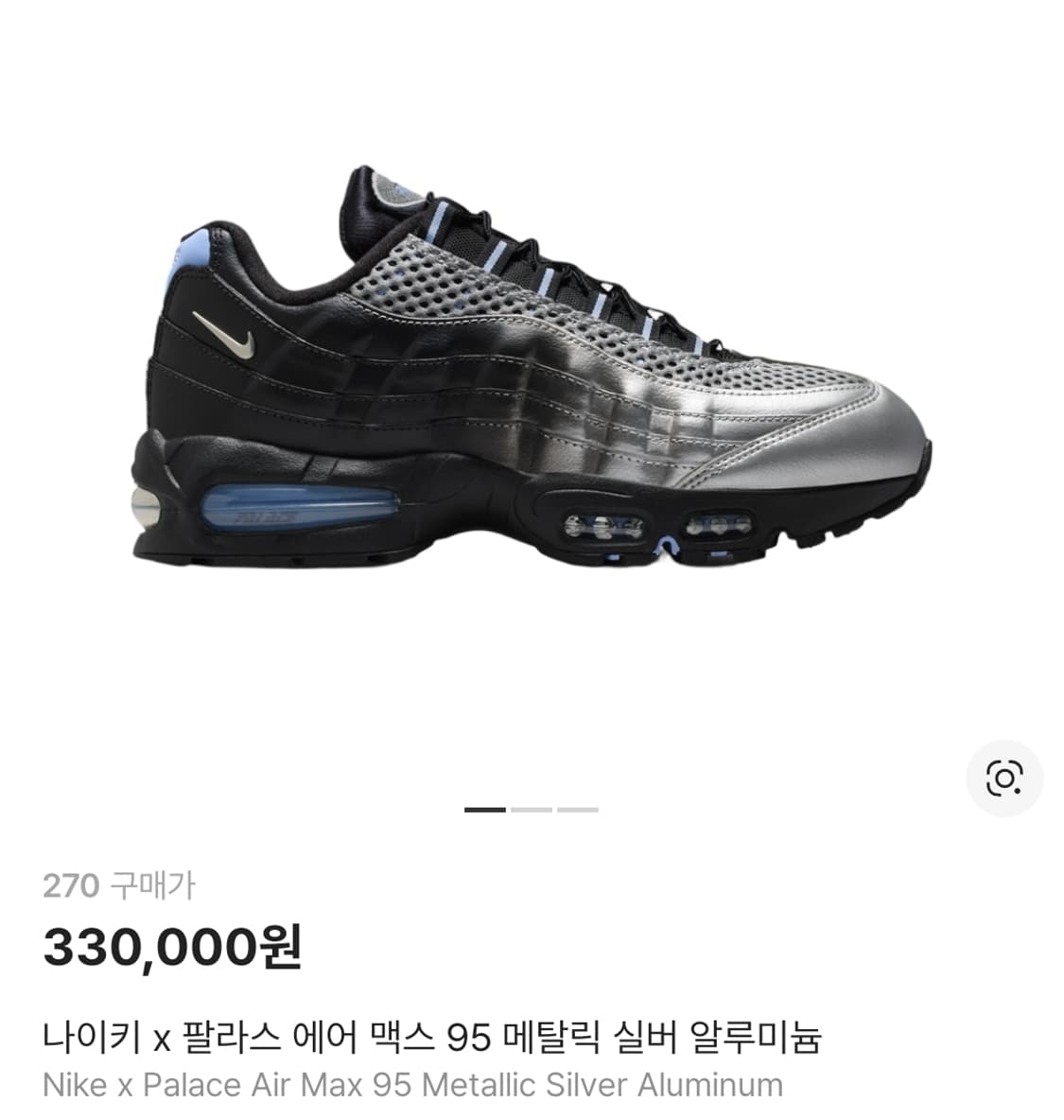
Task: Tap the size number 270
Action: pyautogui.click(x=71, y=884)
